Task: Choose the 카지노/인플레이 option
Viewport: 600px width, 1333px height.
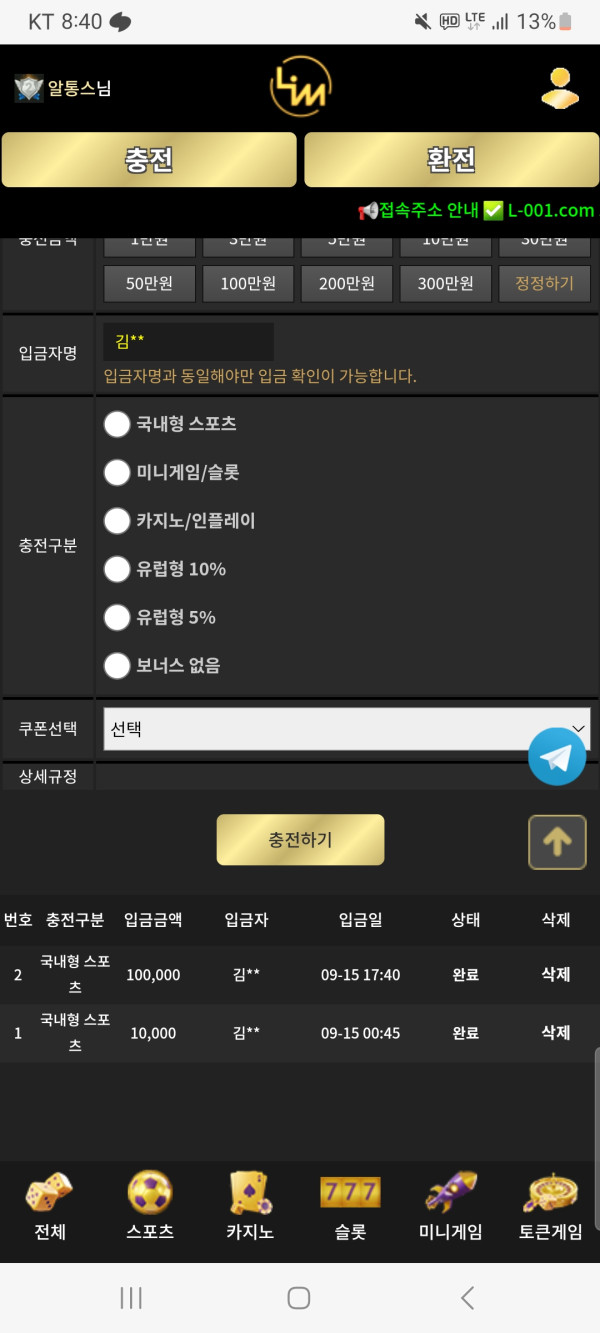Action: coord(118,521)
